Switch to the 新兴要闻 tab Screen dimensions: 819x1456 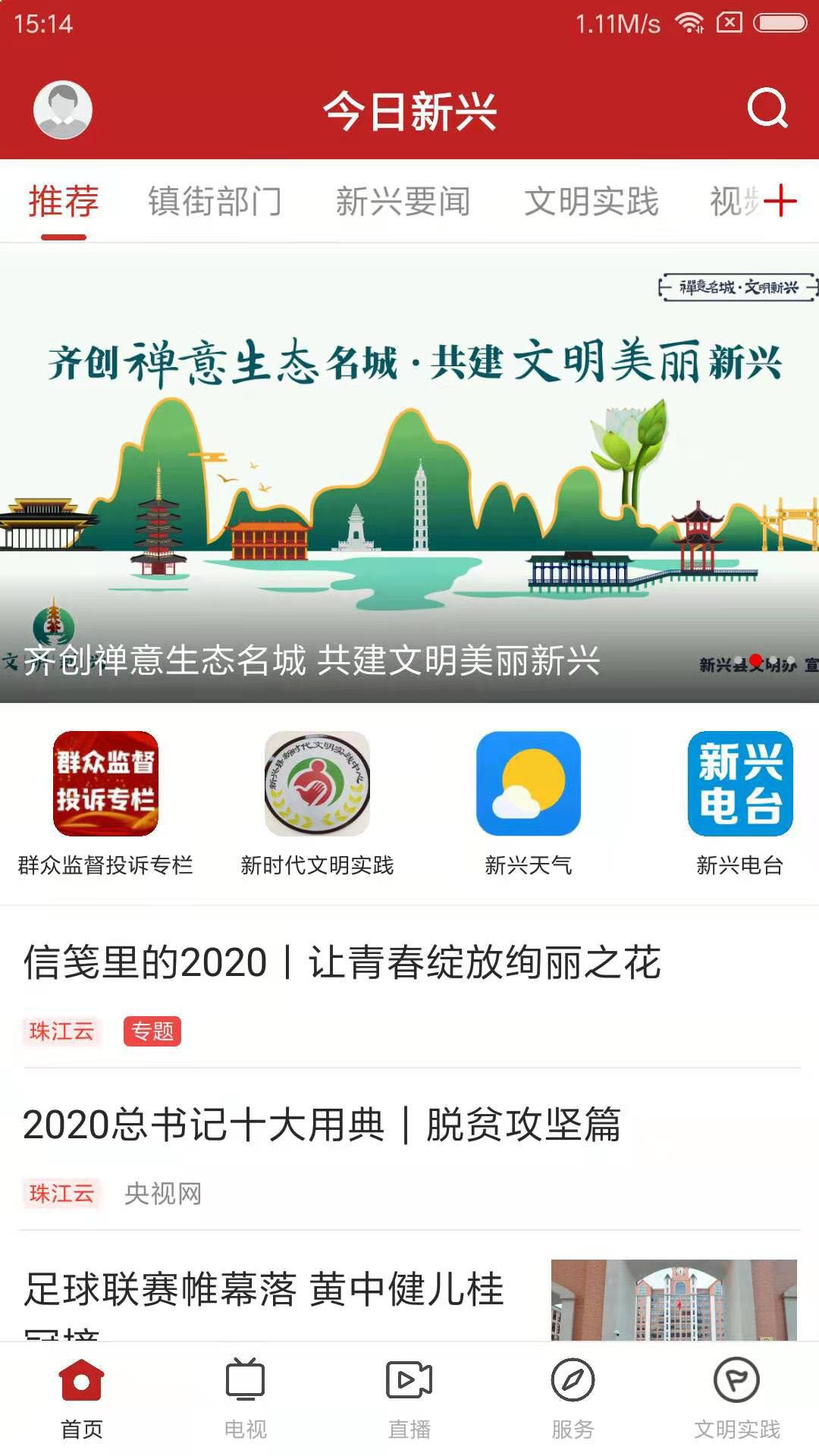tap(404, 201)
